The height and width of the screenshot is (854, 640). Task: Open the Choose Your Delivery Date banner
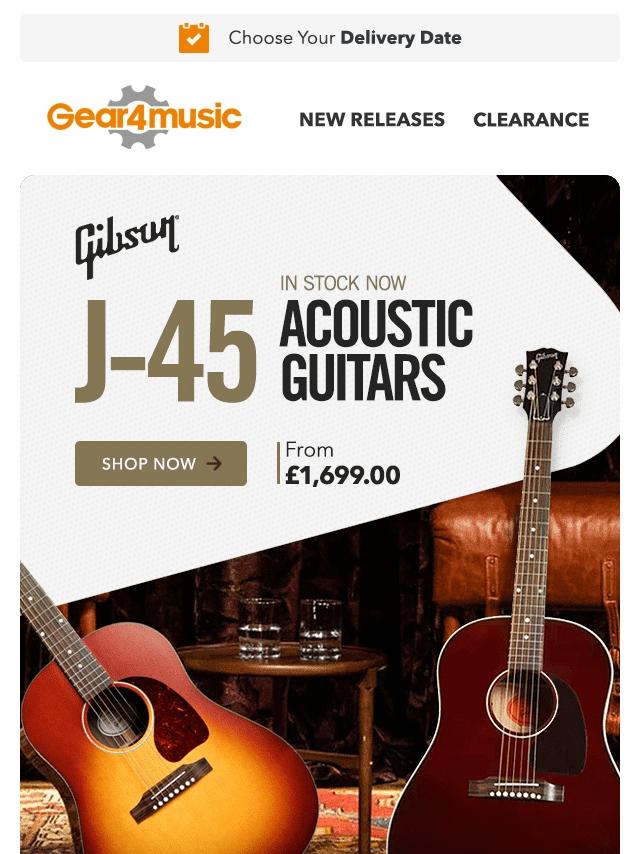pyautogui.click(x=320, y=38)
